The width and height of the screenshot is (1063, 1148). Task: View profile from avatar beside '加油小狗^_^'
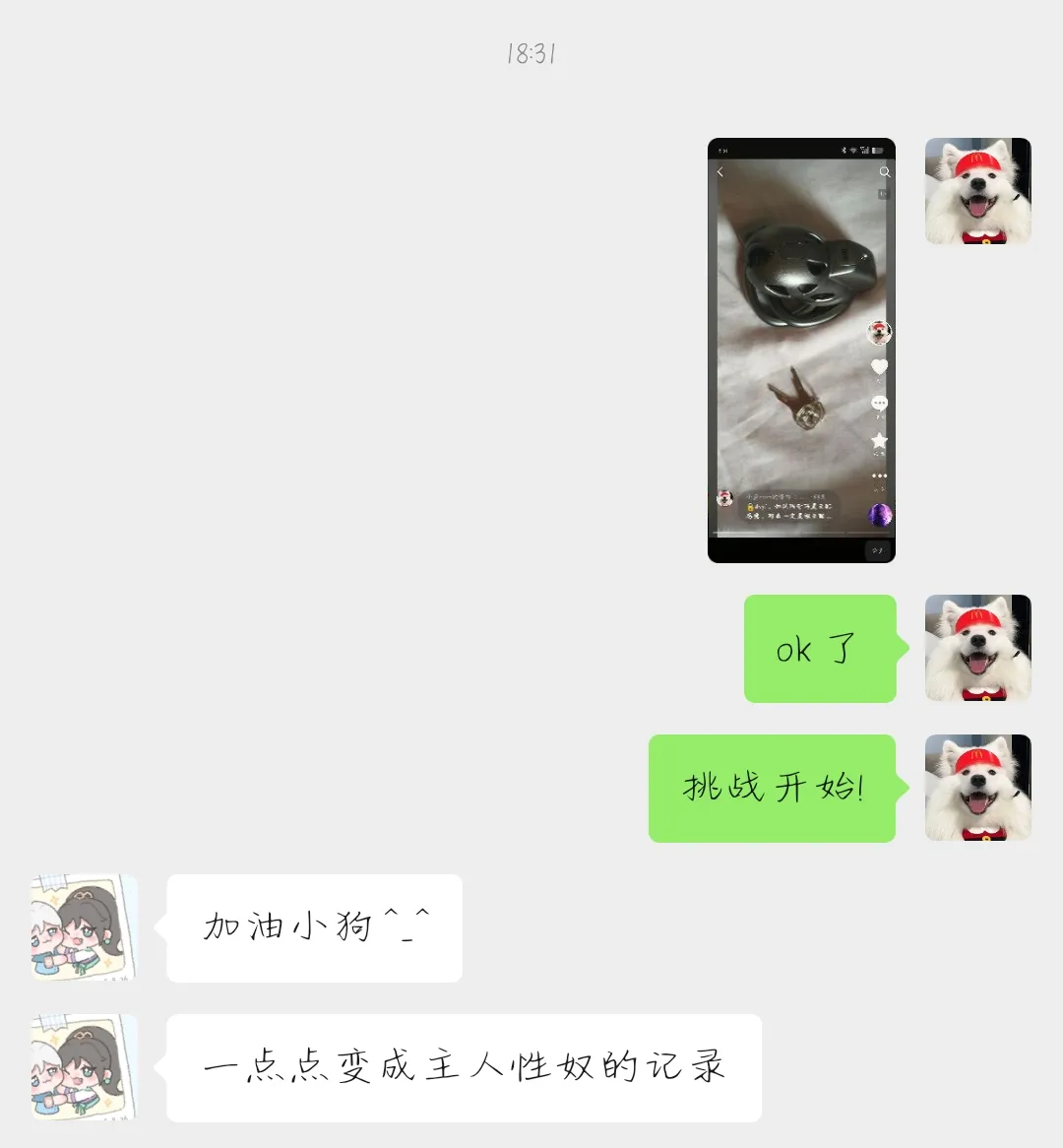coord(84,927)
